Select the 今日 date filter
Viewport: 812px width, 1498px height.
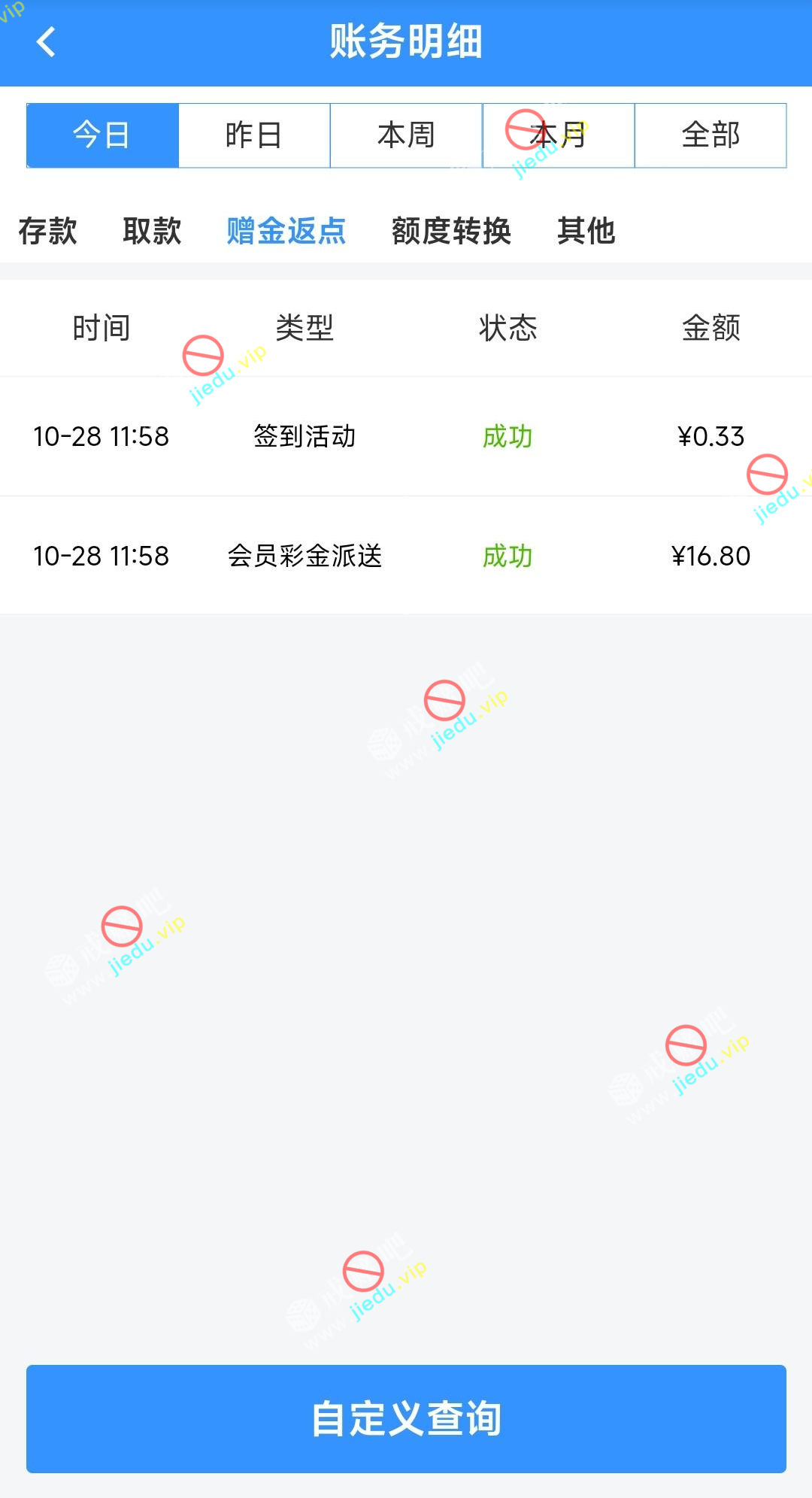point(102,135)
